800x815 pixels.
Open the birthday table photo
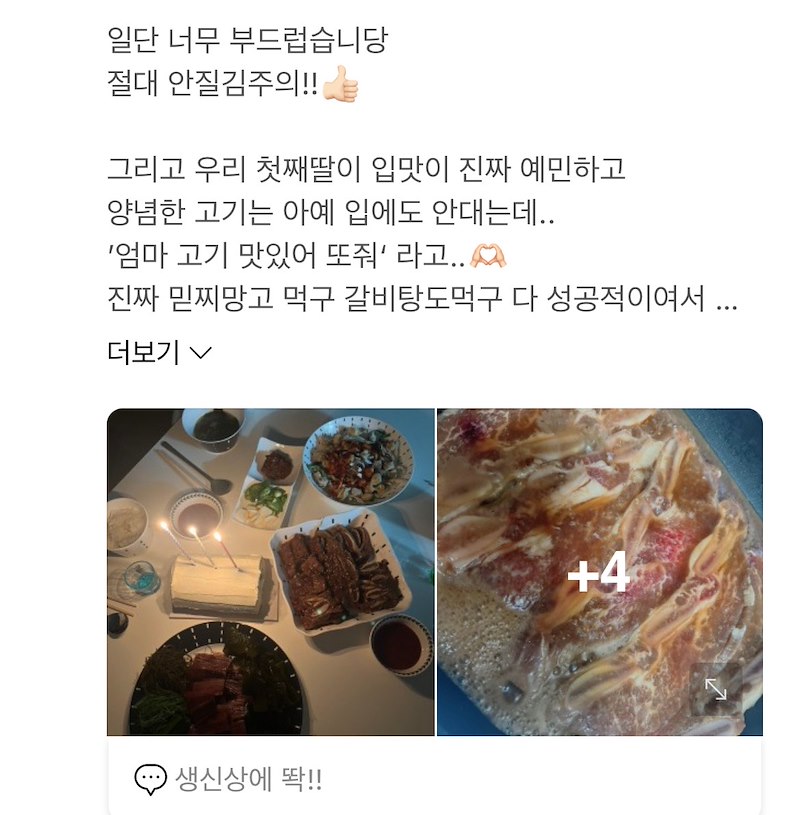coord(270,571)
